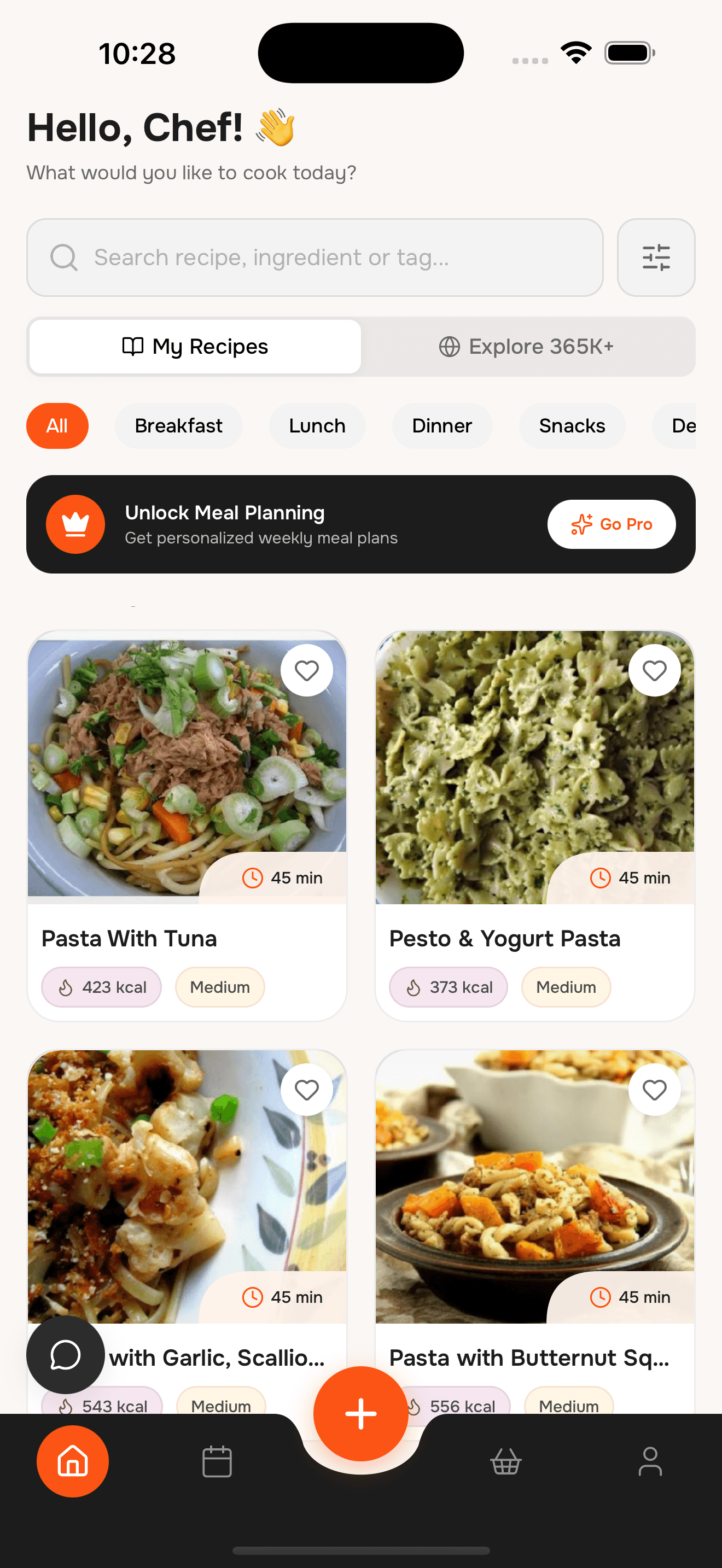
Task: Tap the magnifying glass search icon
Action: 63,258
